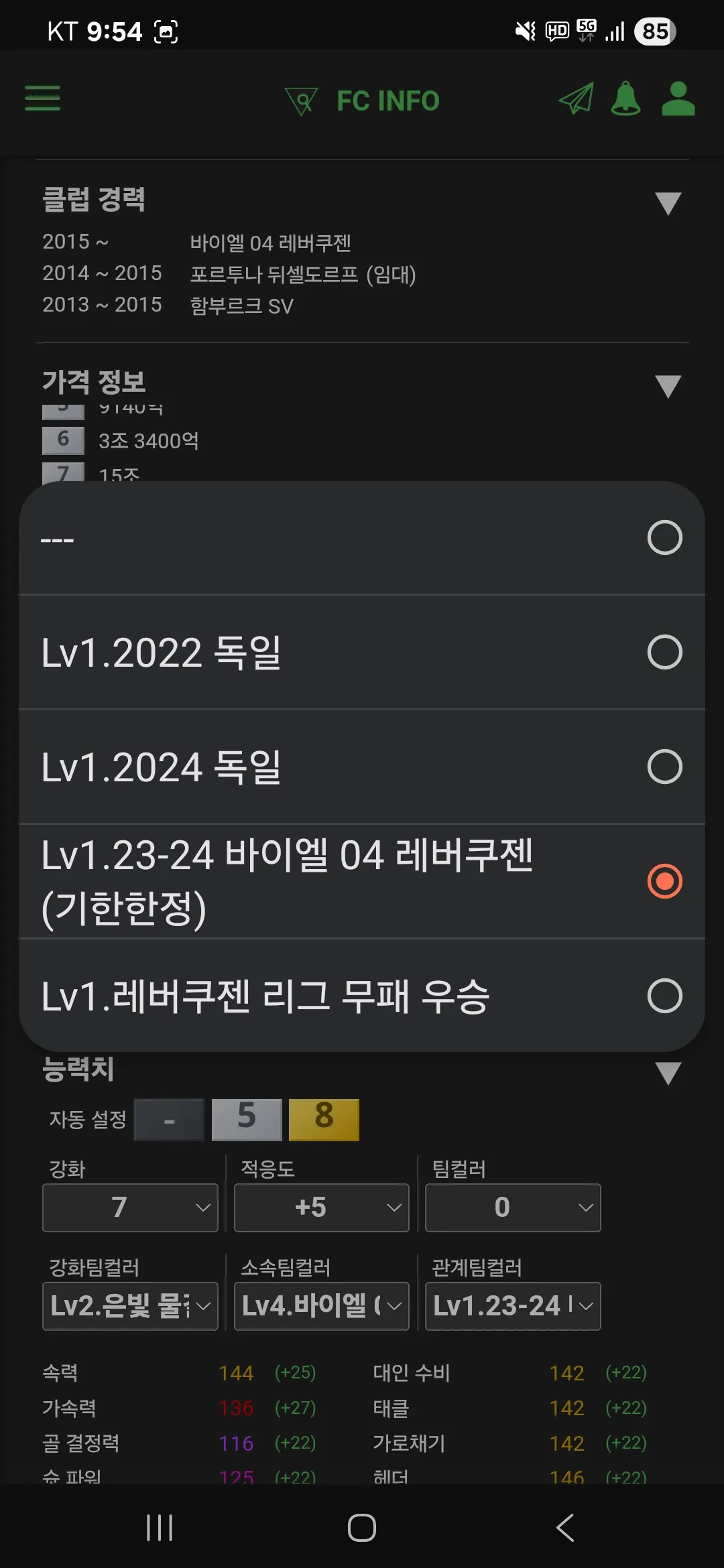Tap the auto-setting 8 gold button

point(324,1119)
